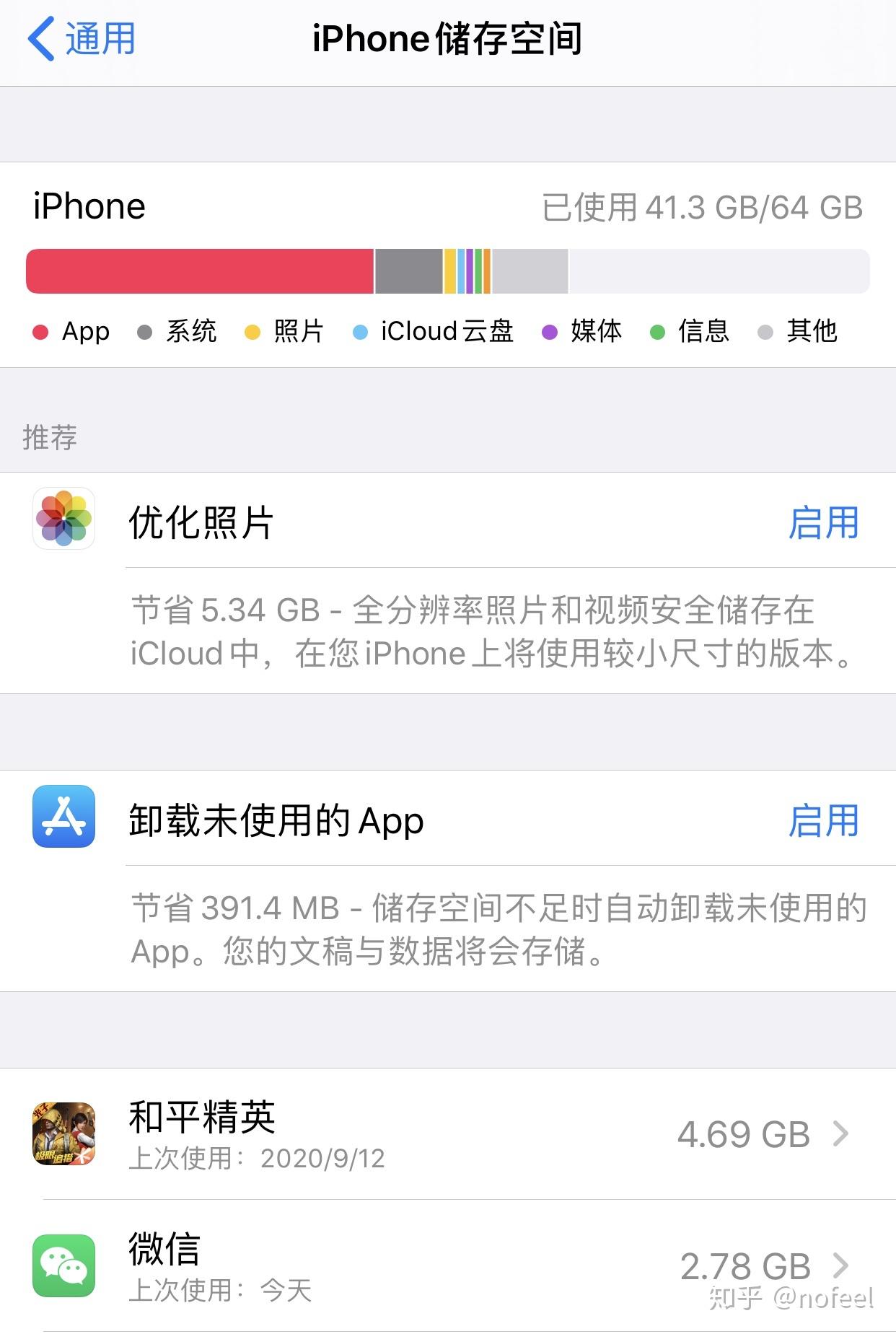
Task: Select the 和平精英 game app icon
Action: point(63,1135)
